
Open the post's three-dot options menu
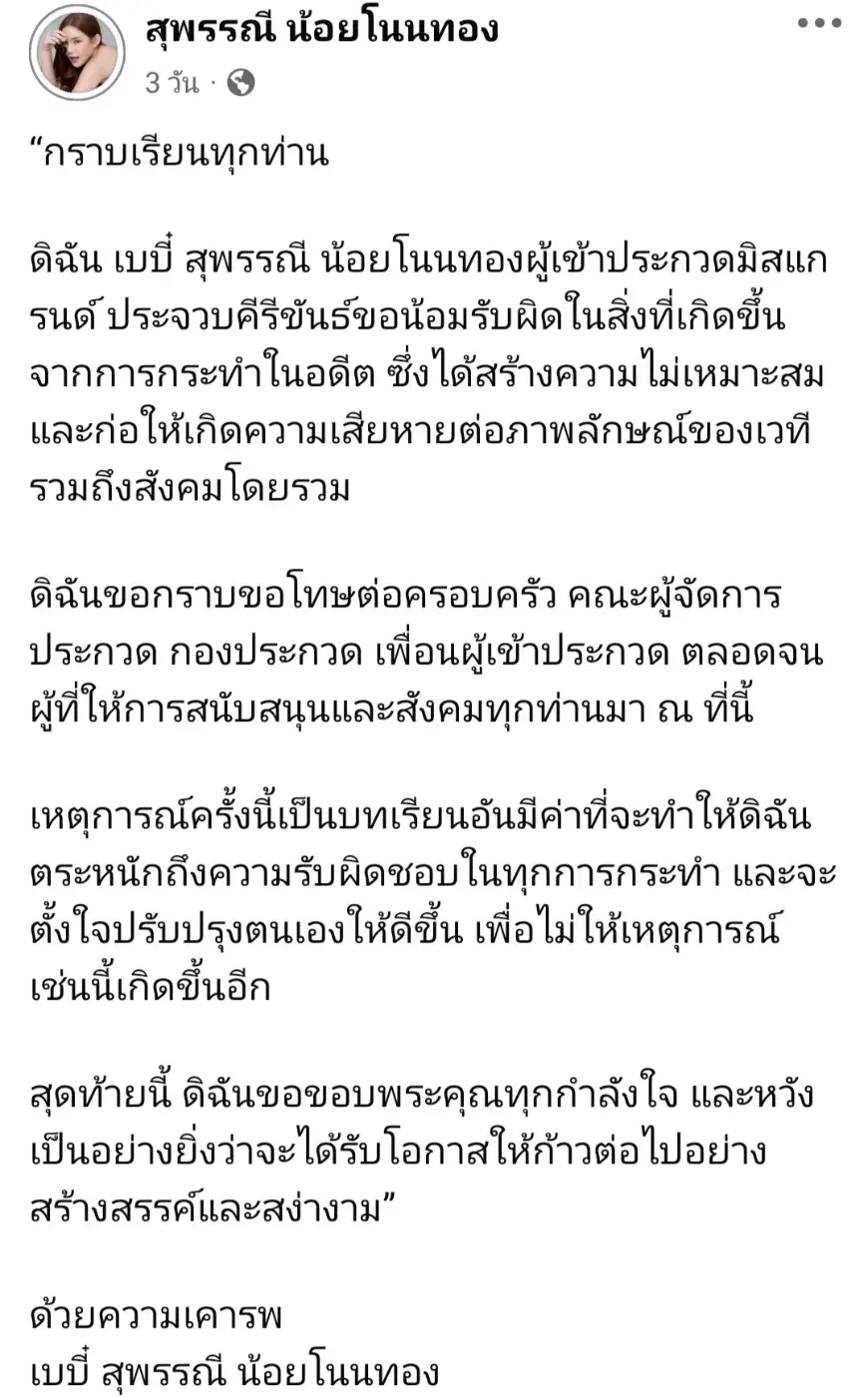coord(819,23)
